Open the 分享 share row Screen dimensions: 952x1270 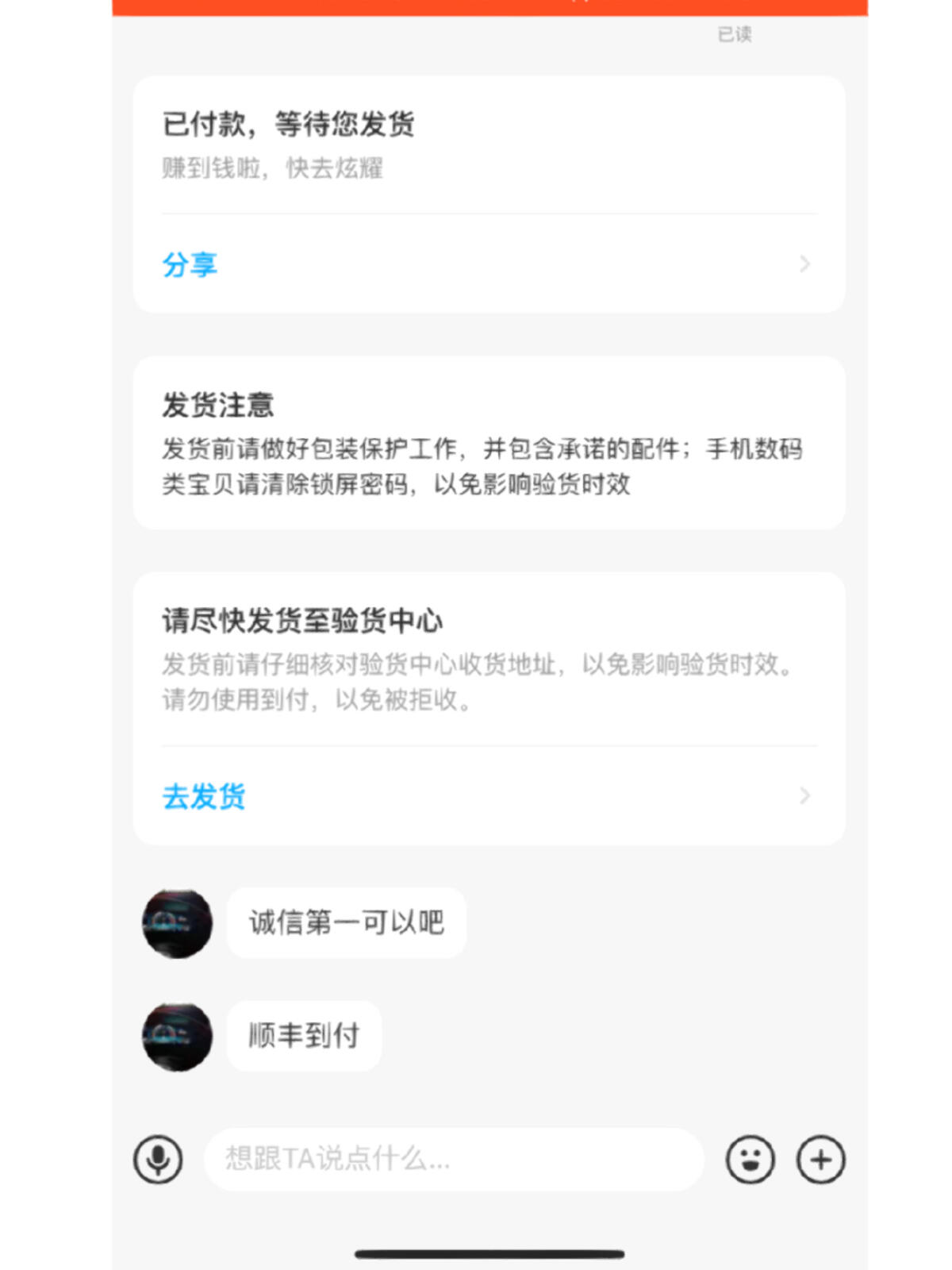pos(487,264)
